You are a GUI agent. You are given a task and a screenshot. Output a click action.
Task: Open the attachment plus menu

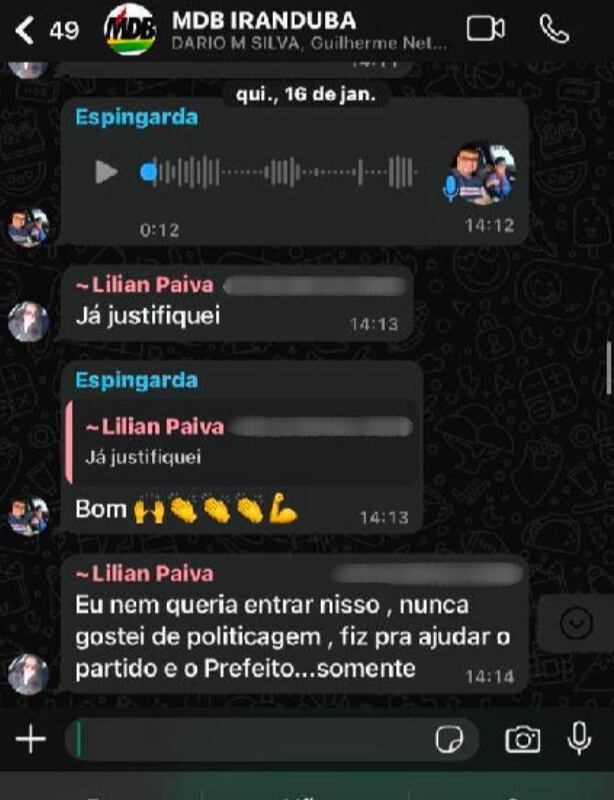(x=30, y=740)
